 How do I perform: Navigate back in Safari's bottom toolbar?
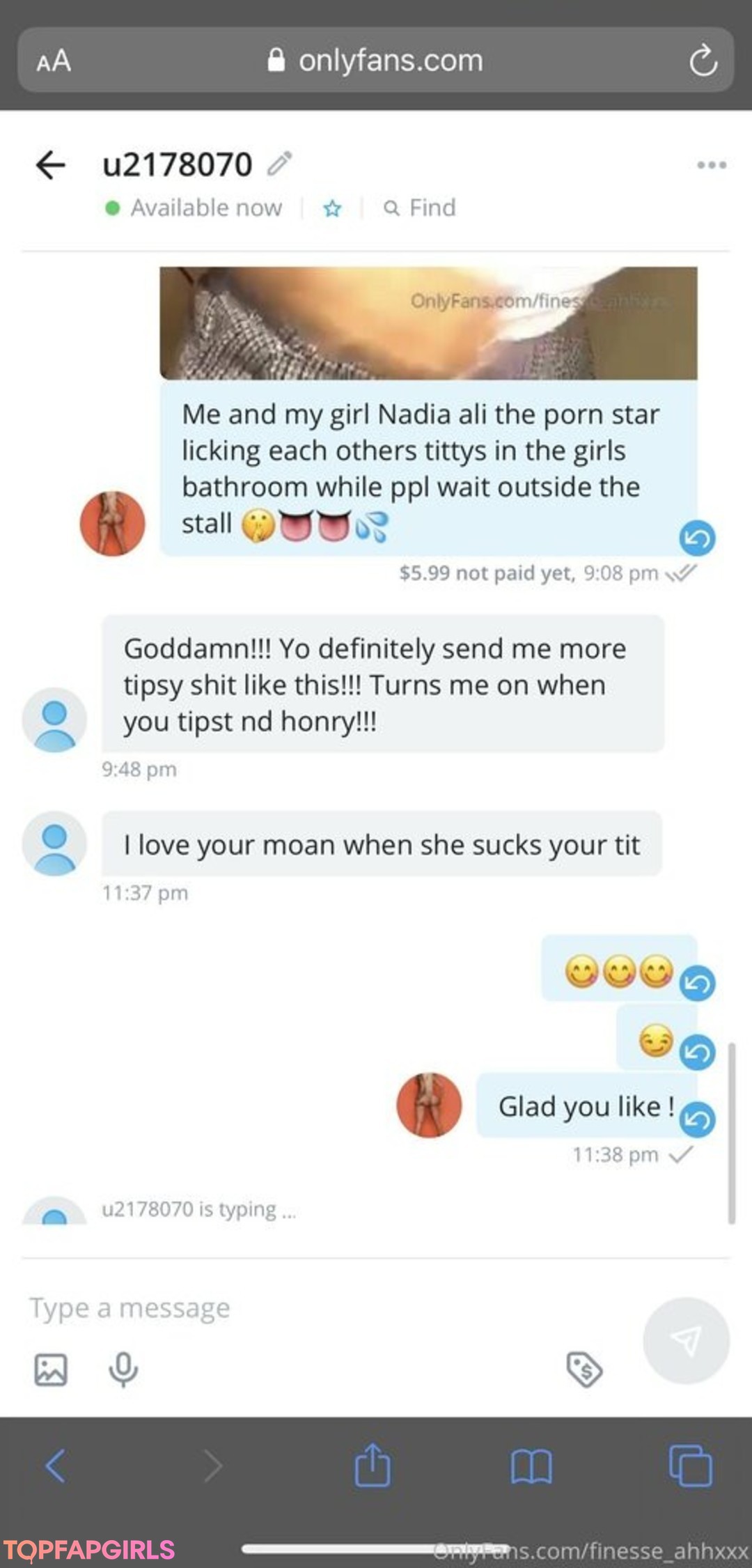55,1466
